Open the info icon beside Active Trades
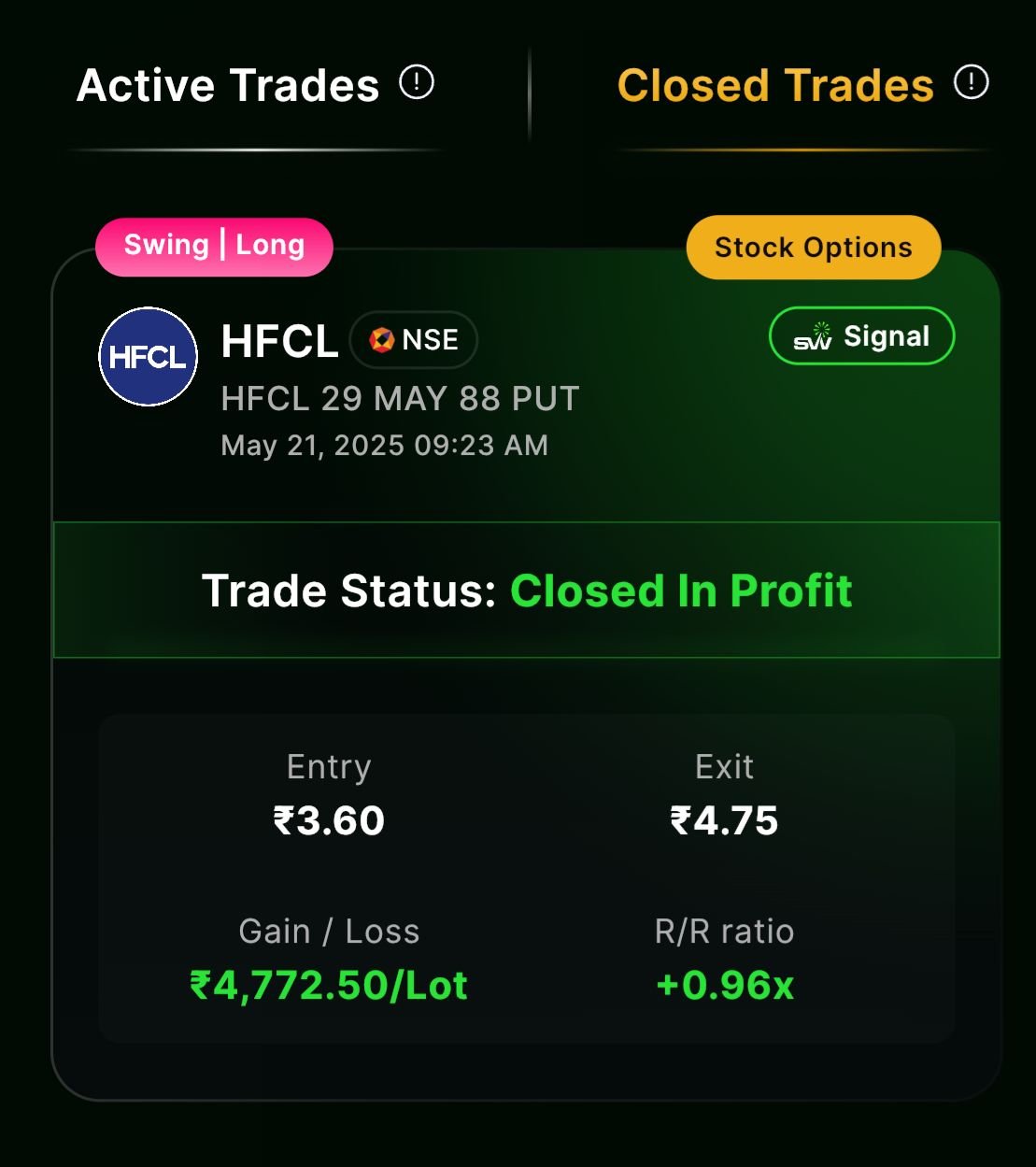 click(417, 83)
